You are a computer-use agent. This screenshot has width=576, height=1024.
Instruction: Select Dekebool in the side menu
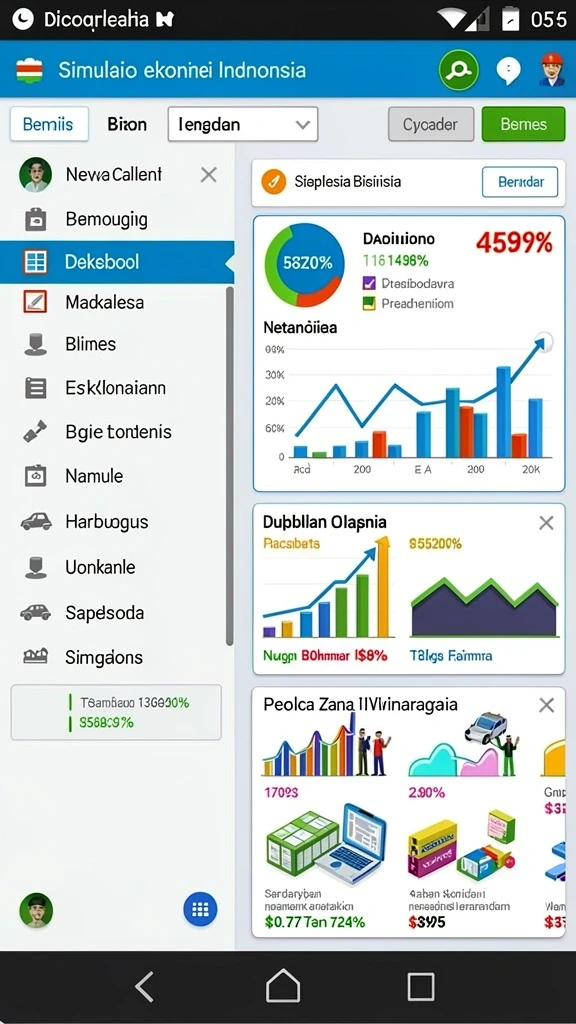(117, 262)
